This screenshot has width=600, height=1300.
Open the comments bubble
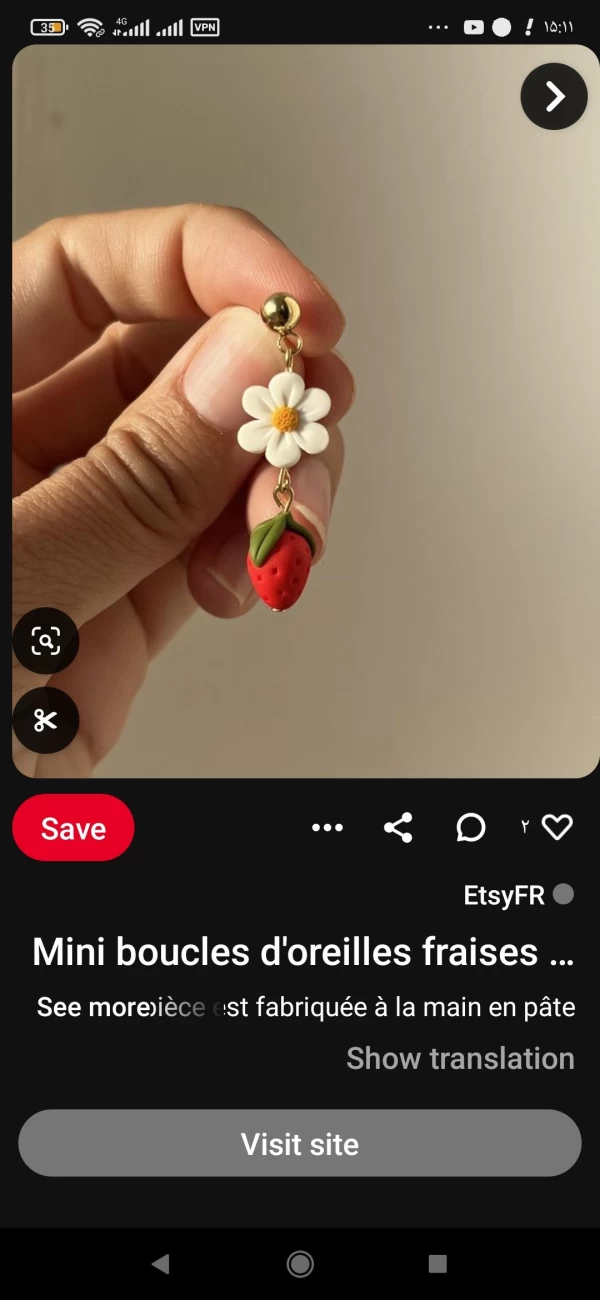470,828
